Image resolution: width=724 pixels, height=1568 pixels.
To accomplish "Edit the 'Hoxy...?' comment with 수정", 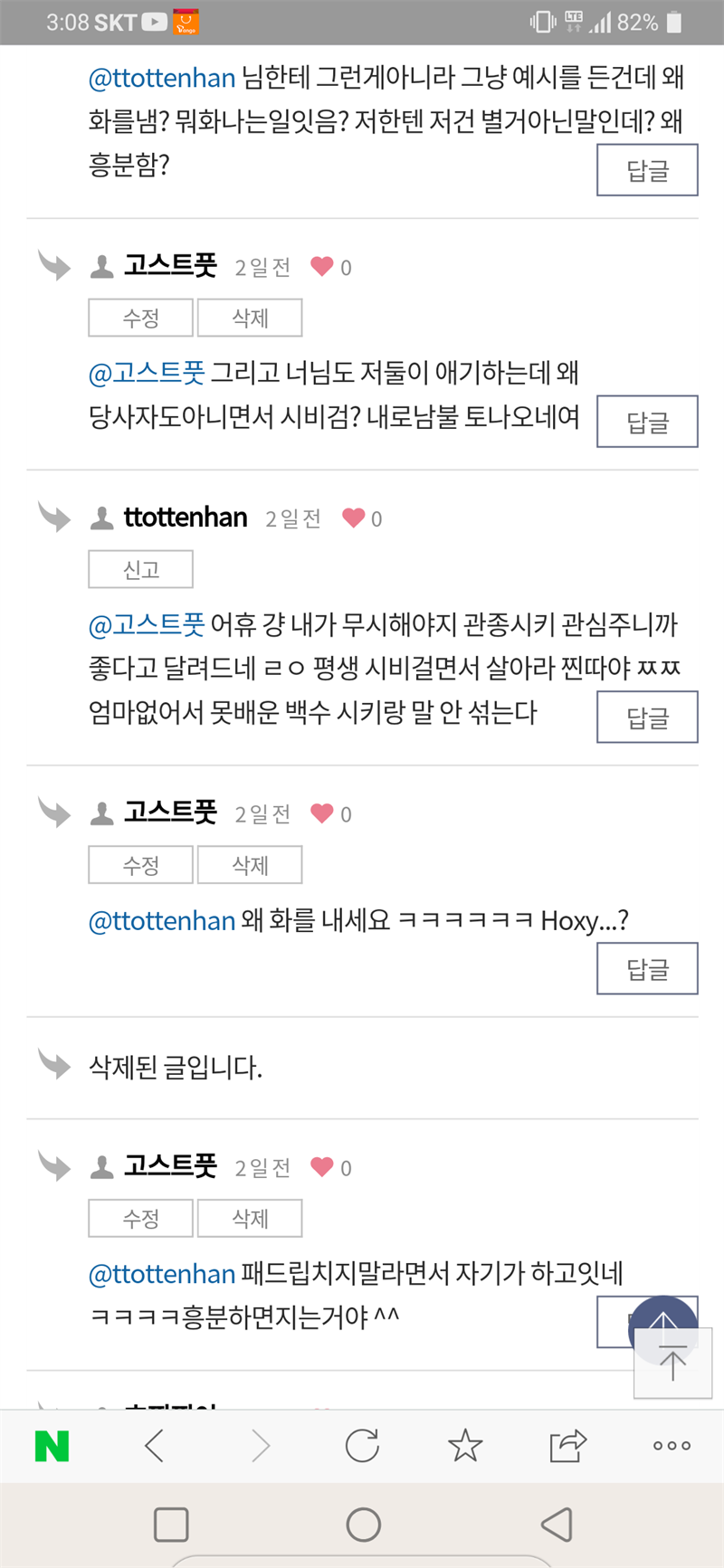I will coord(140,865).
